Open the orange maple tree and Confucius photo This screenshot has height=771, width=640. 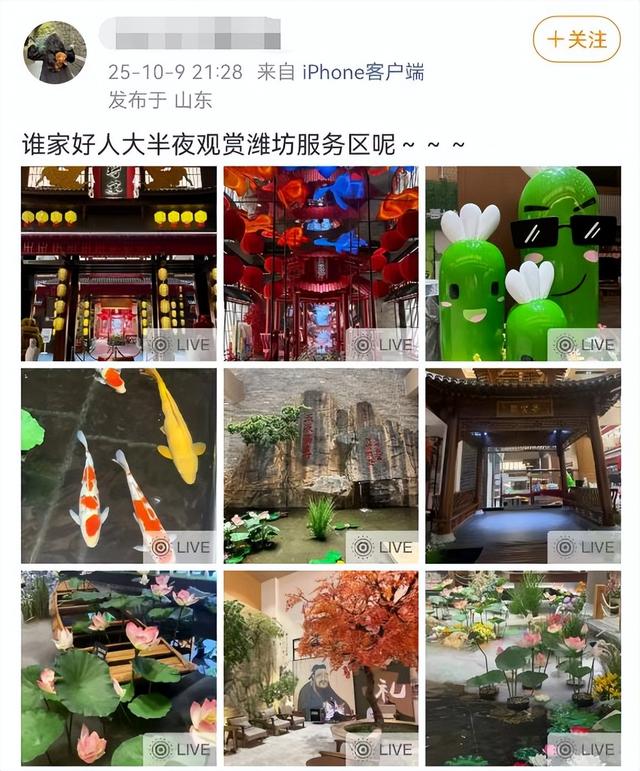[x=320, y=667]
